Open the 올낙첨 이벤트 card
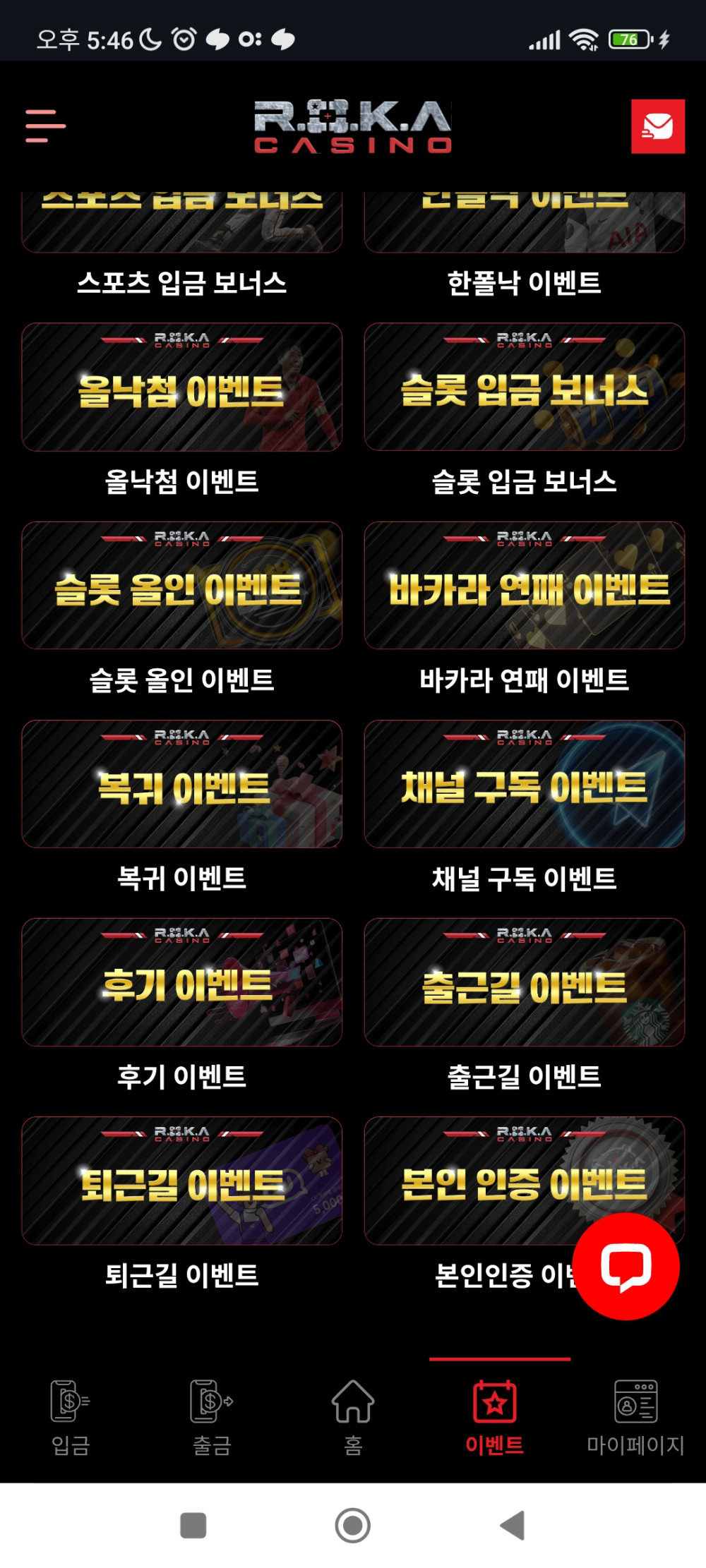 (181, 387)
